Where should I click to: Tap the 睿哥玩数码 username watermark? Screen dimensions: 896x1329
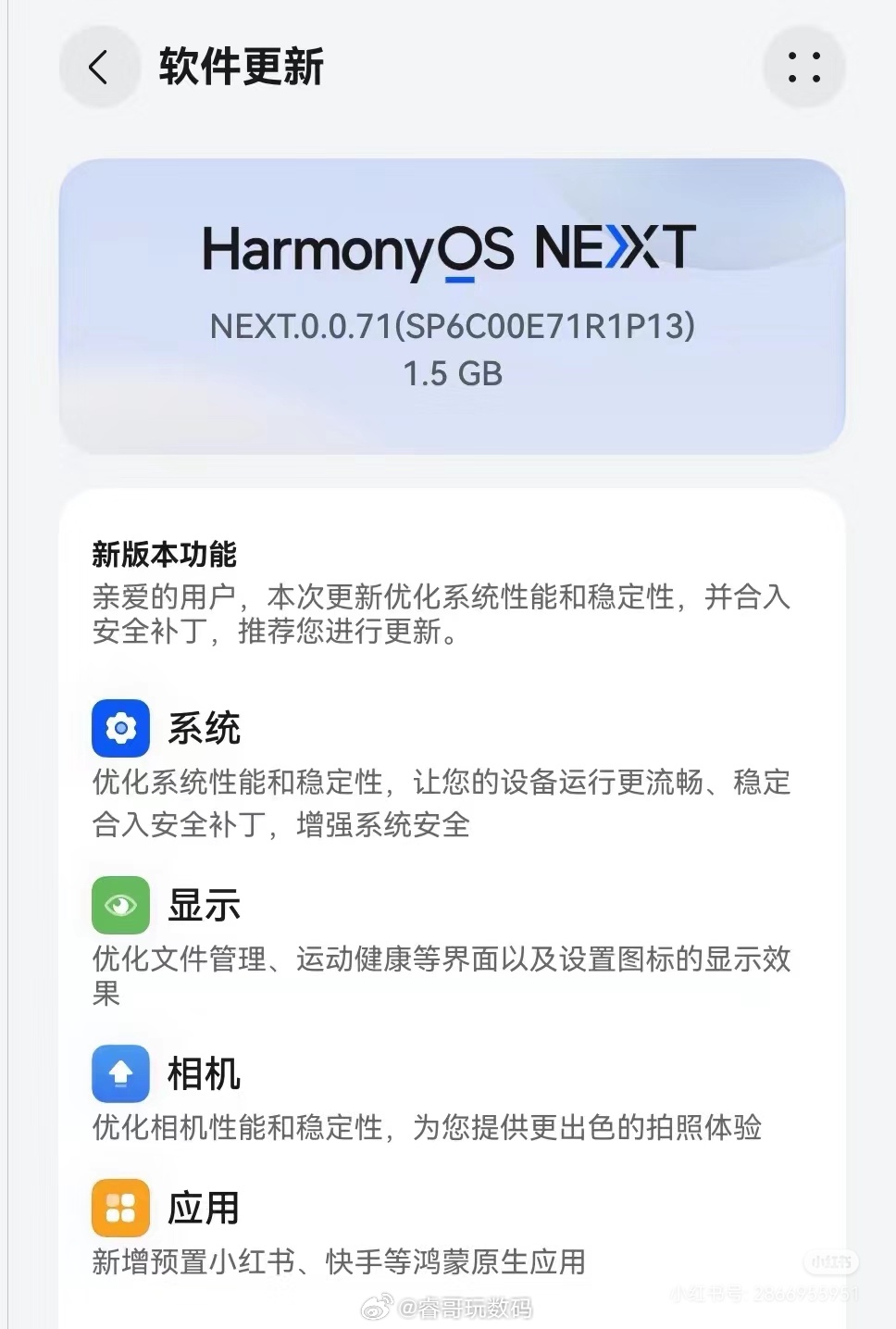(x=470, y=1308)
